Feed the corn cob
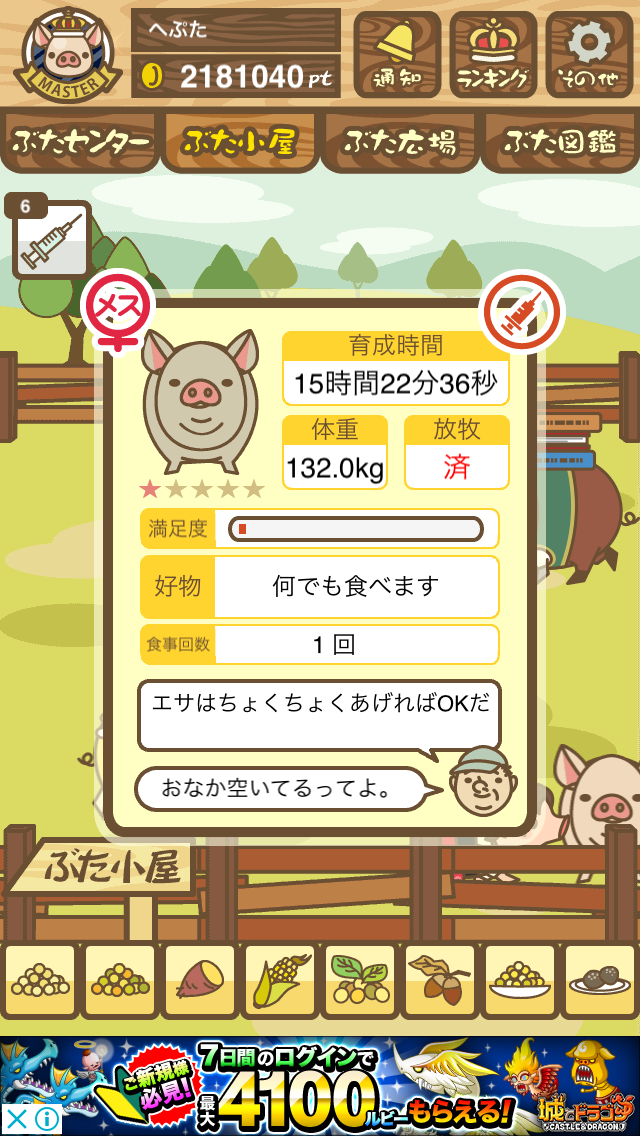This screenshot has width=640, height=1136. [280, 982]
